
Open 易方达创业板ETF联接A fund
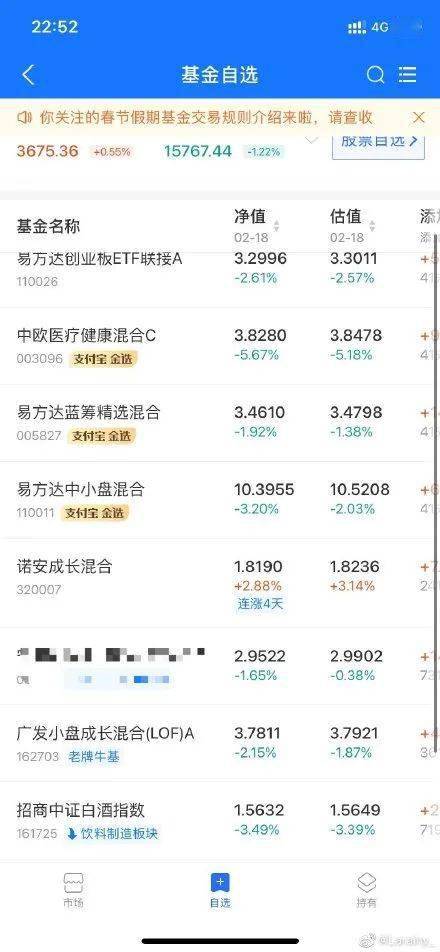pyautogui.click(x=220, y=269)
